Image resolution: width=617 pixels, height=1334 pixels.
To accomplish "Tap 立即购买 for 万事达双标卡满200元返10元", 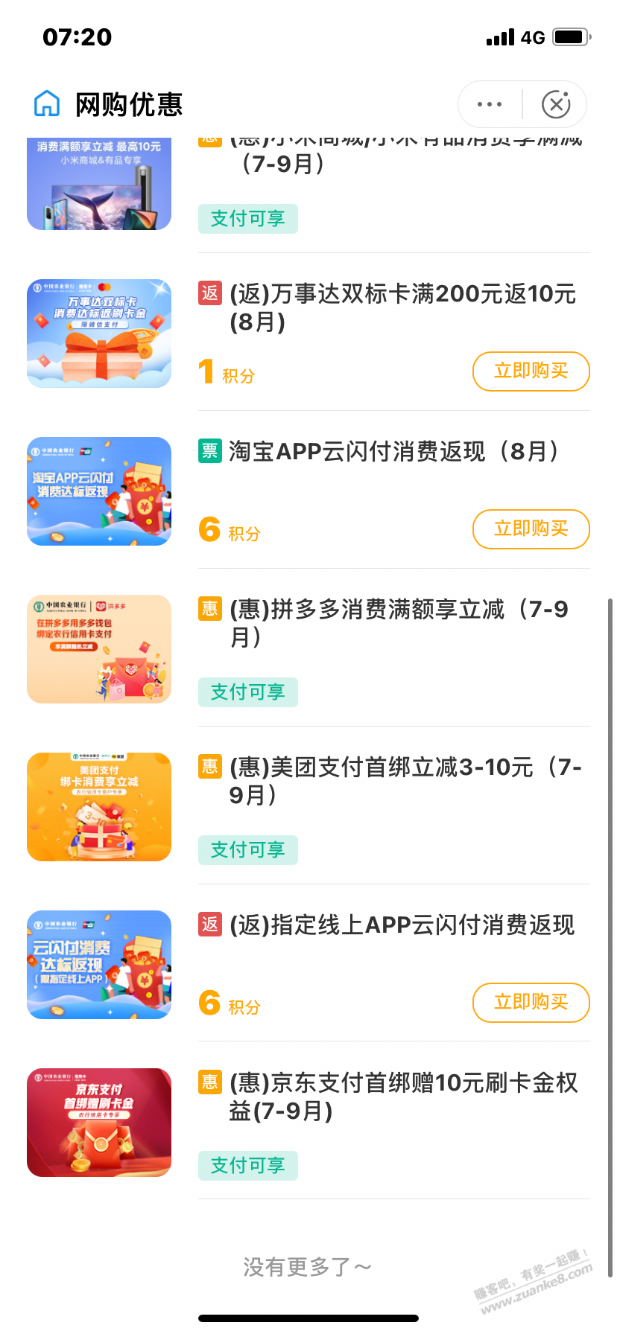I will pos(531,371).
